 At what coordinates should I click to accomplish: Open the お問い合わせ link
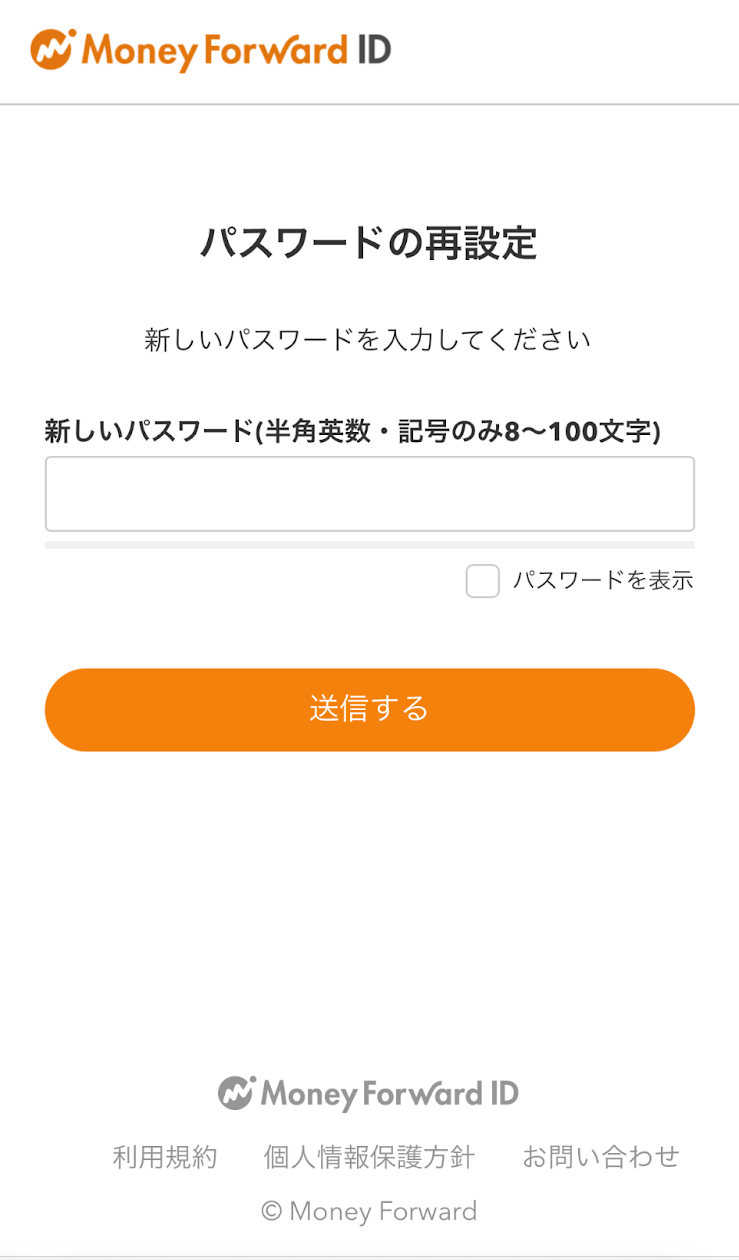click(x=601, y=1158)
